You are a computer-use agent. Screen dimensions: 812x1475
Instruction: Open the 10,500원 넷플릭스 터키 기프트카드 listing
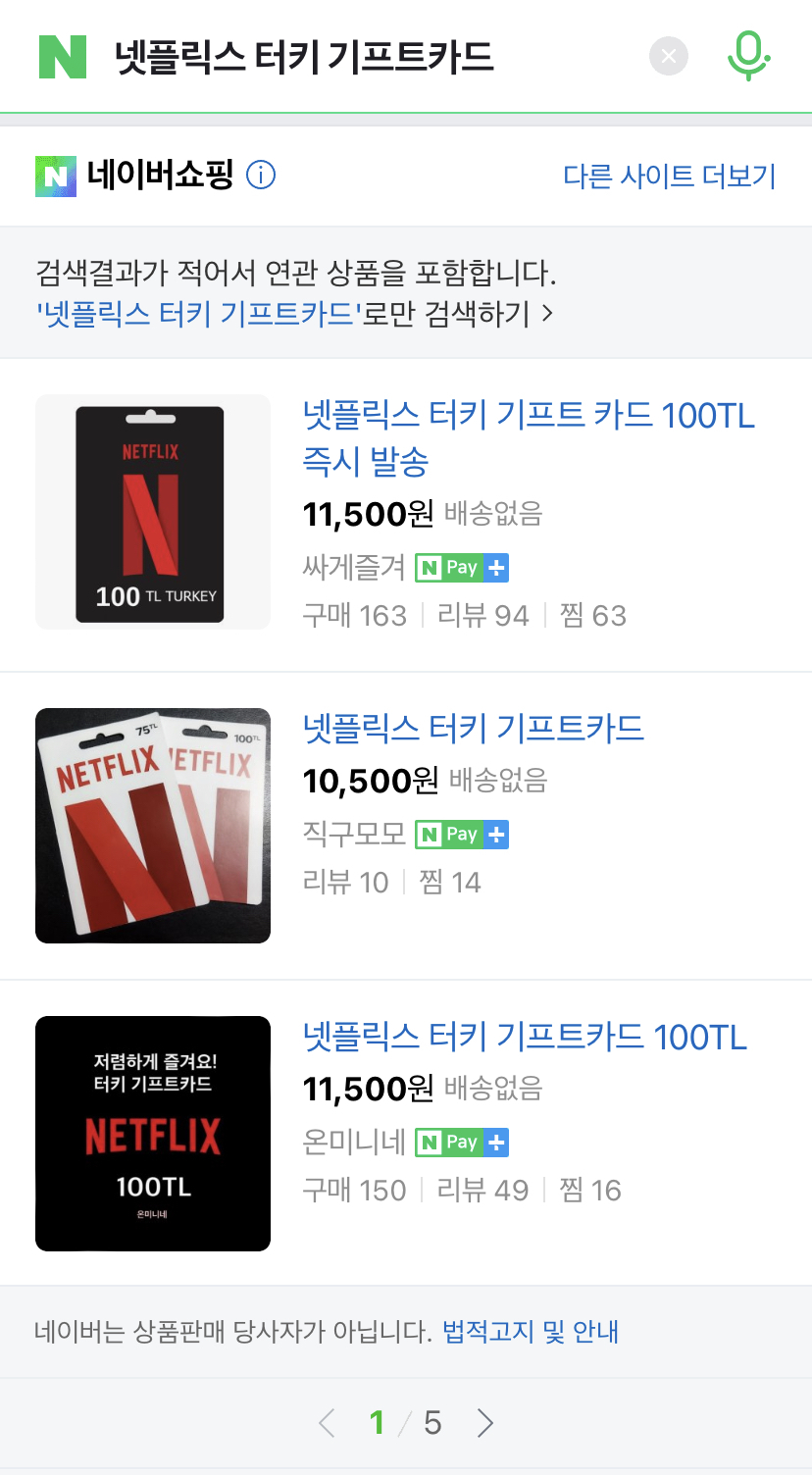(x=473, y=728)
